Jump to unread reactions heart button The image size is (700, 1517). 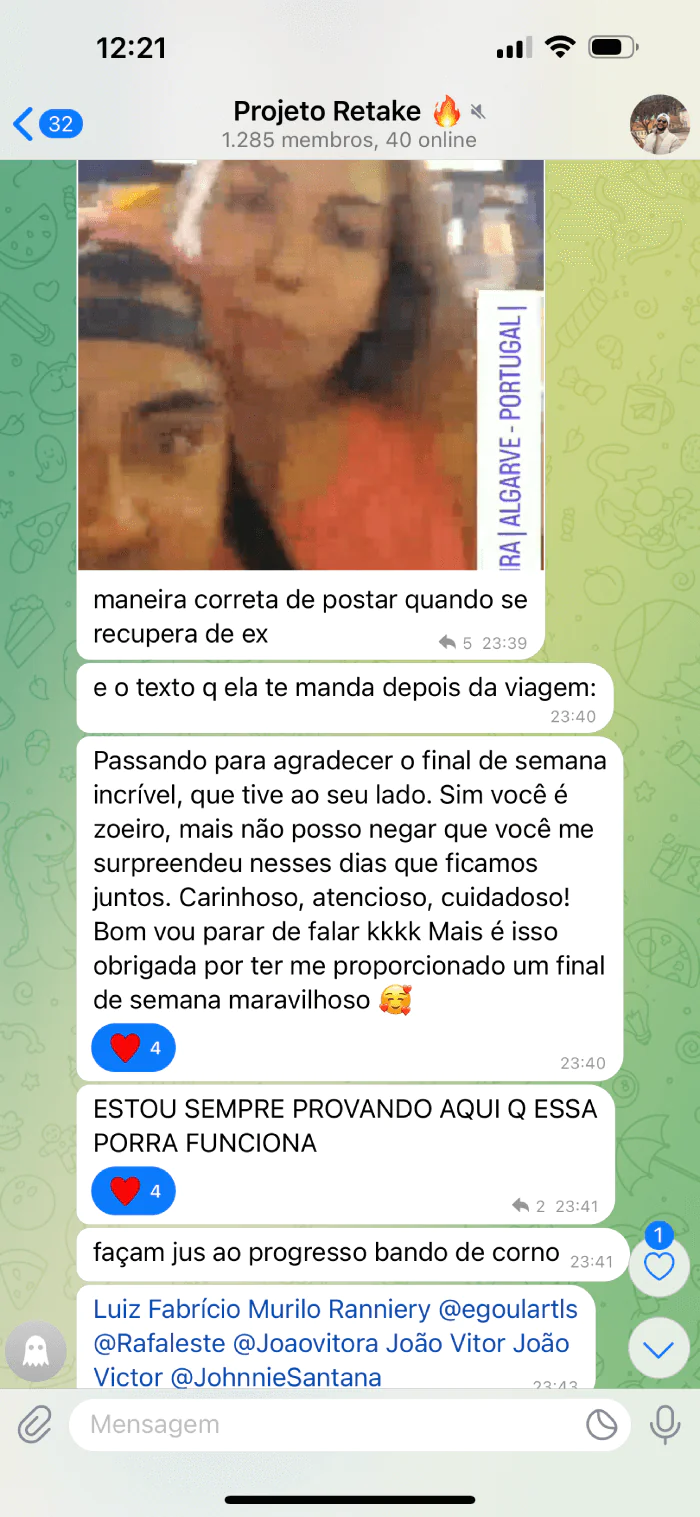pos(659,1266)
